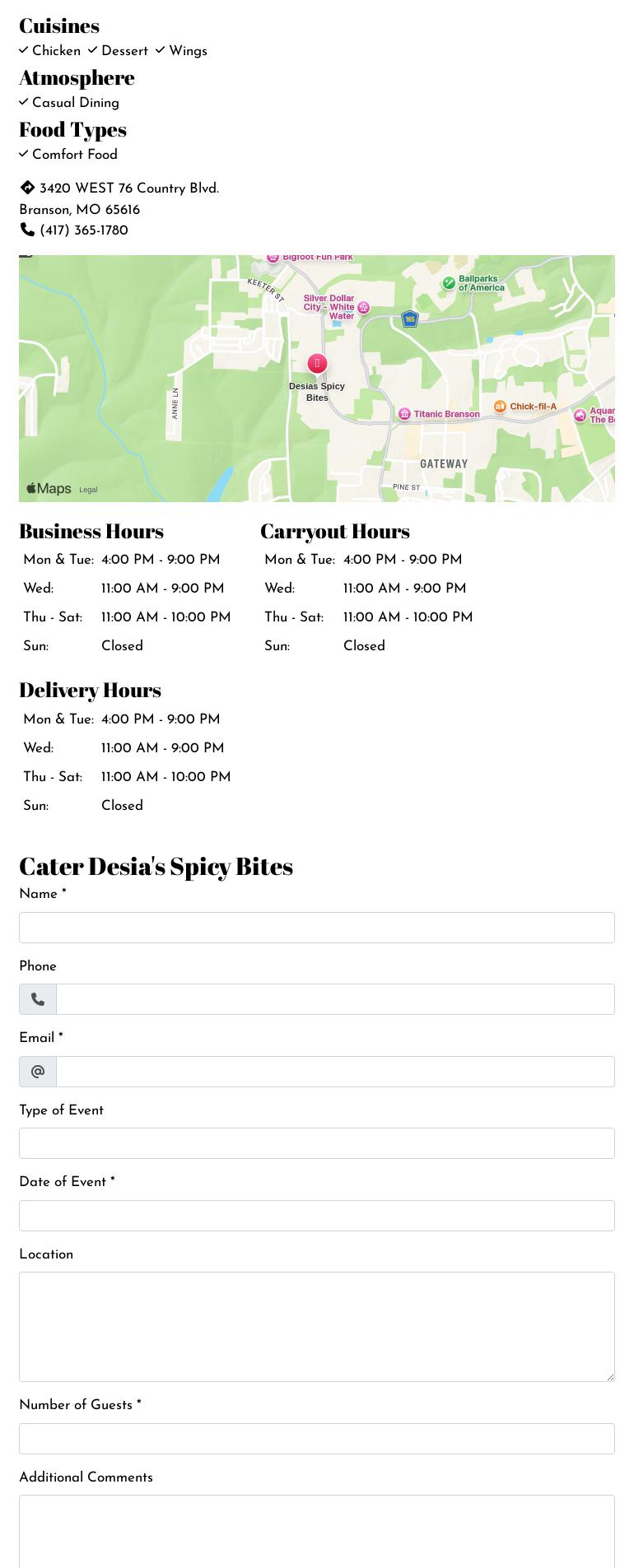
Task: Click the @ symbol in the Email field
Action: coord(37,1071)
